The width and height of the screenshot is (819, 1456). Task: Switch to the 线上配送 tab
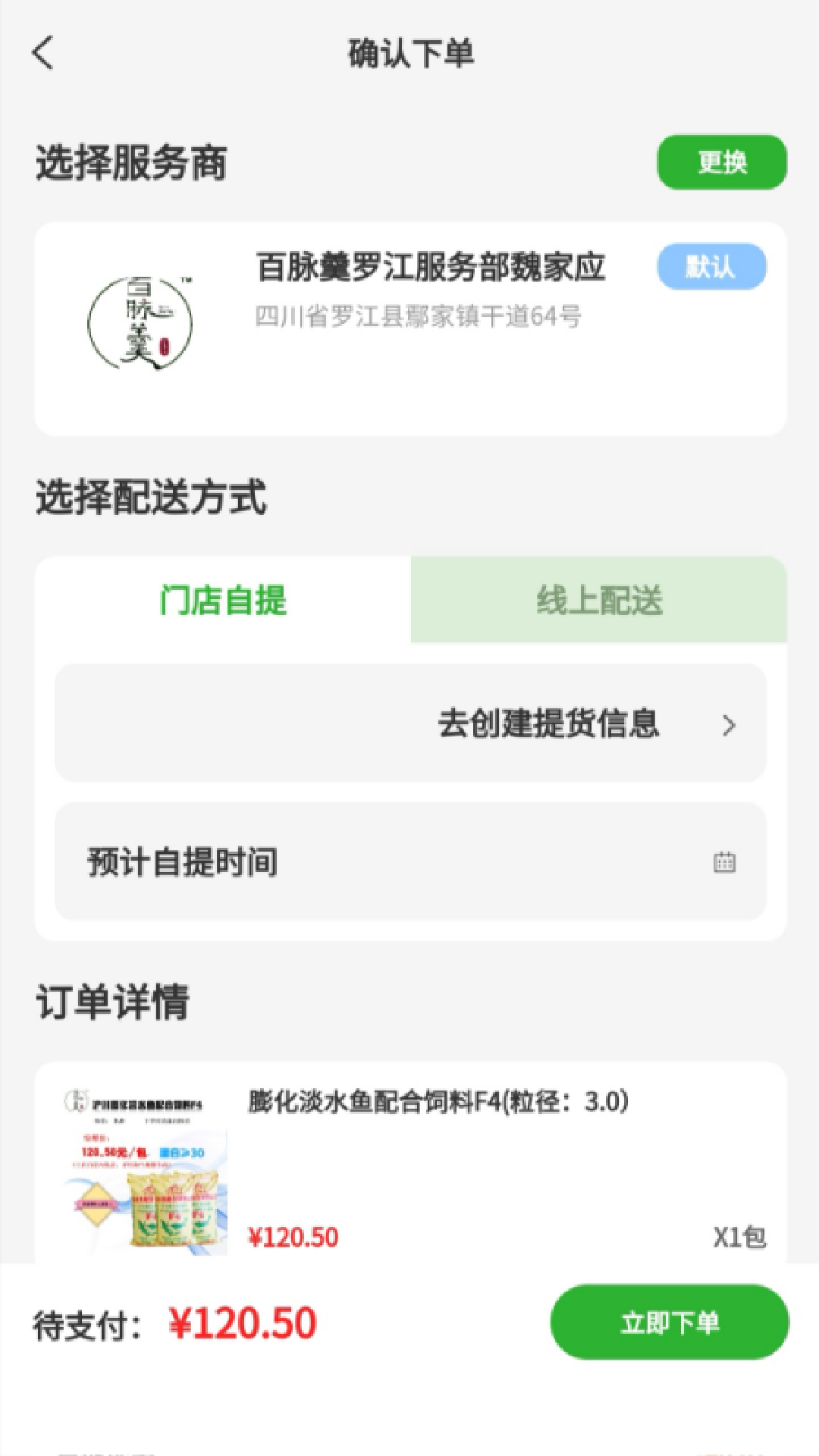[599, 601]
